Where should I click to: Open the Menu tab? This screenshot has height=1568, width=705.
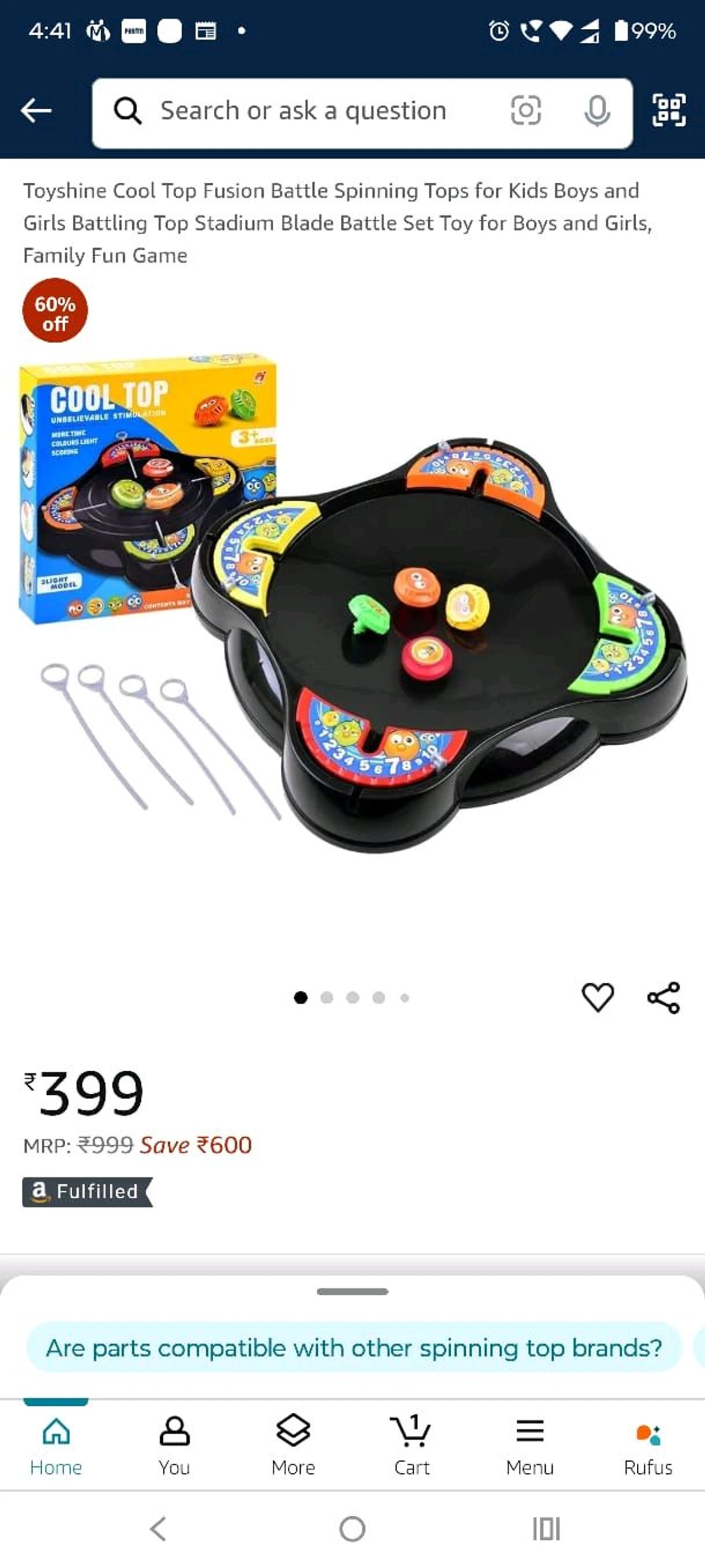coord(530,1445)
